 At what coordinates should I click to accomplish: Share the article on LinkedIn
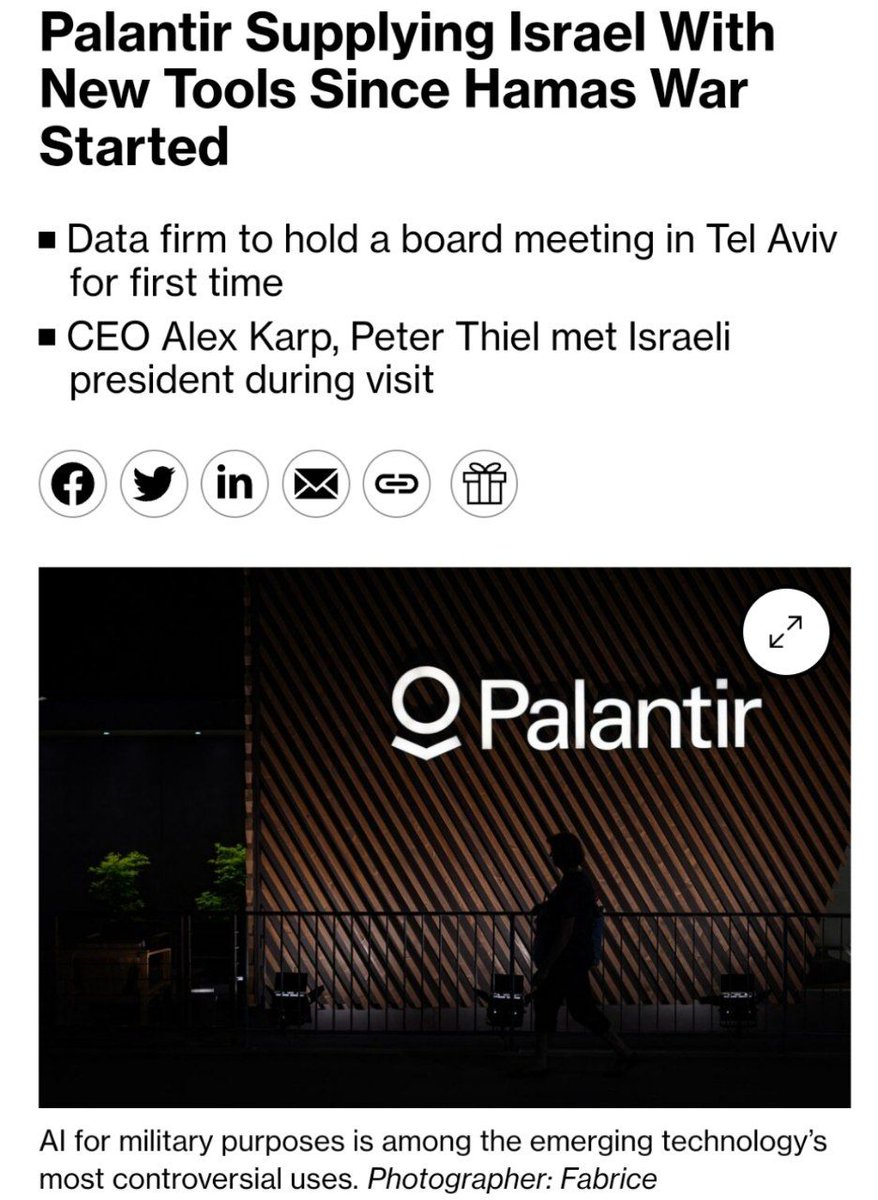pos(235,484)
